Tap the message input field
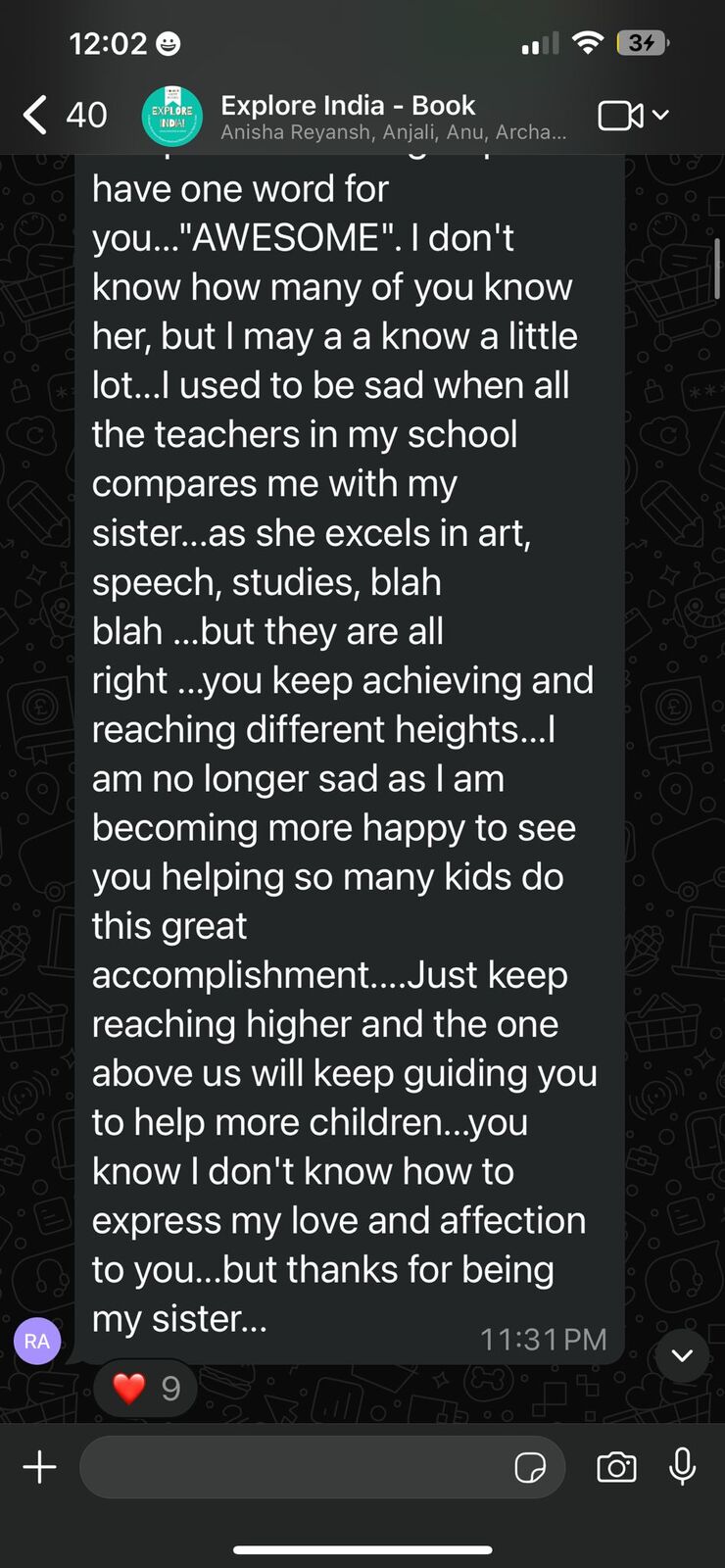725x1568 pixels. click(294, 1467)
